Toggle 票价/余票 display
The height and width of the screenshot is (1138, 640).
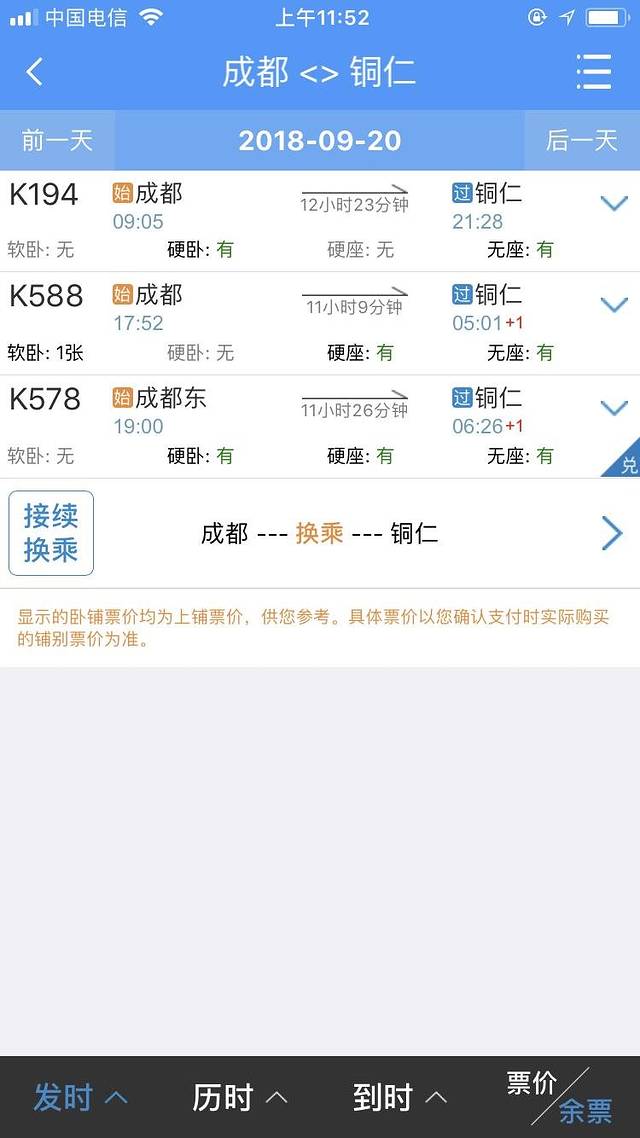tap(560, 1097)
